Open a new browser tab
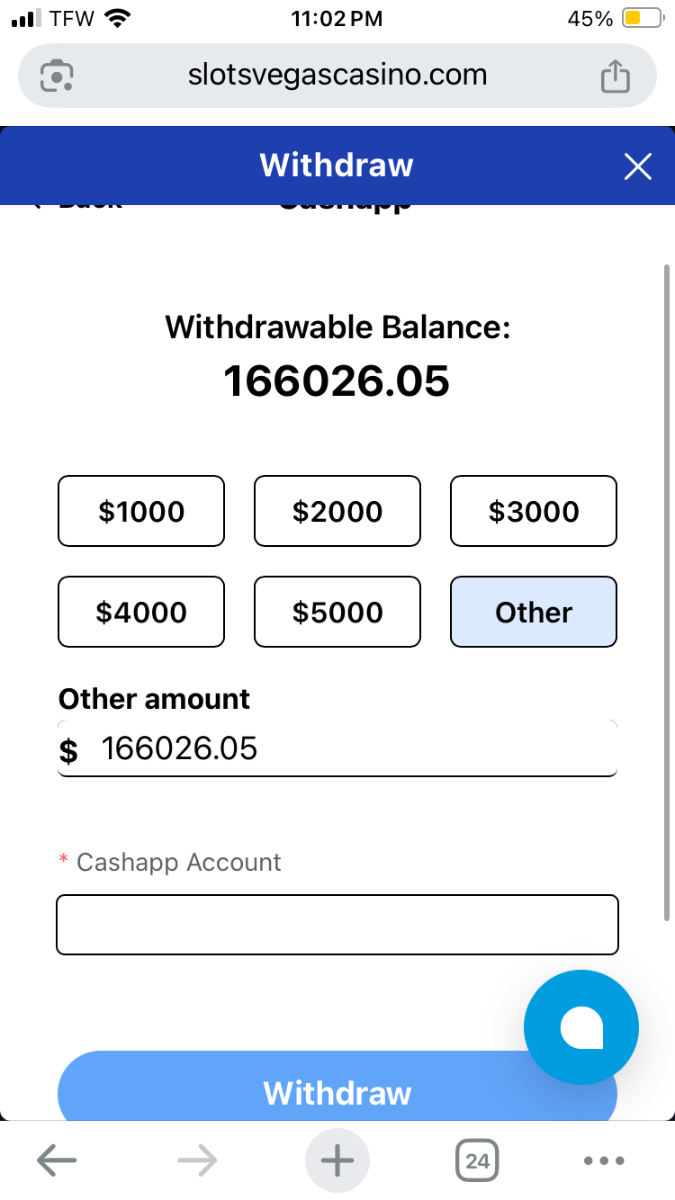 point(337,1160)
